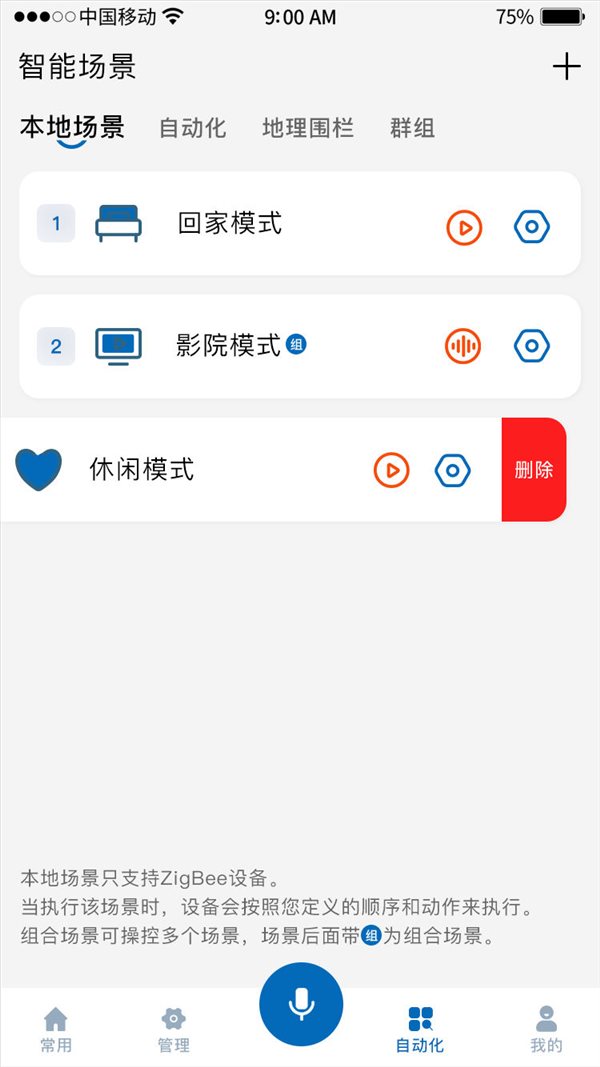Screen dimensions: 600x1067
Task: Open settings for 影院模式
Action: pyautogui.click(x=532, y=346)
